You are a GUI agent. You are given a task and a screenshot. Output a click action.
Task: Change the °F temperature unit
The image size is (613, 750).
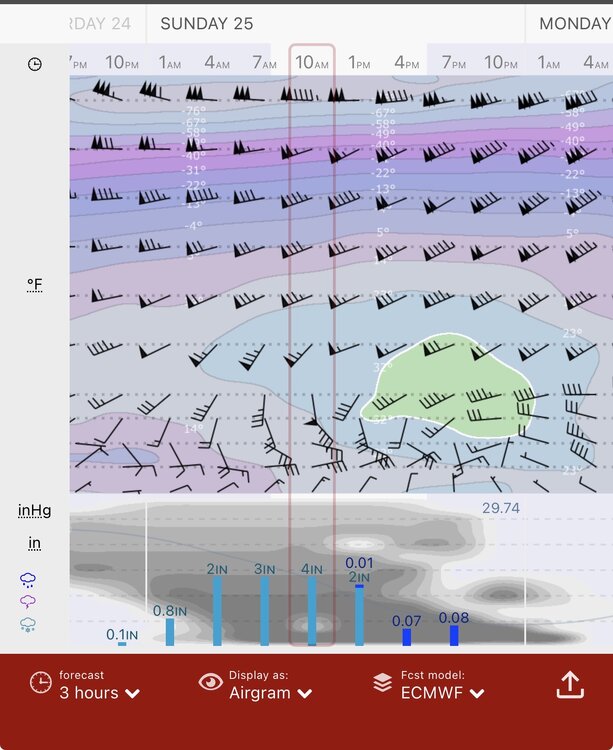click(x=34, y=285)
